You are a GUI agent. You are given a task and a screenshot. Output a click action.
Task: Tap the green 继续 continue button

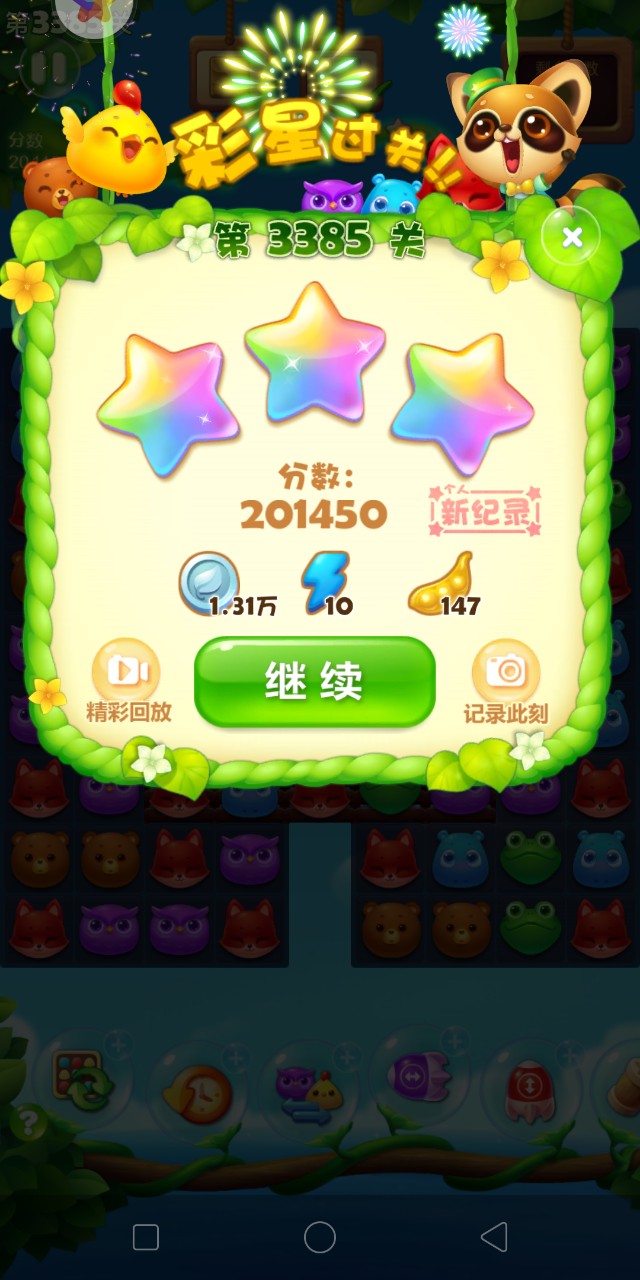pos(315,681)
